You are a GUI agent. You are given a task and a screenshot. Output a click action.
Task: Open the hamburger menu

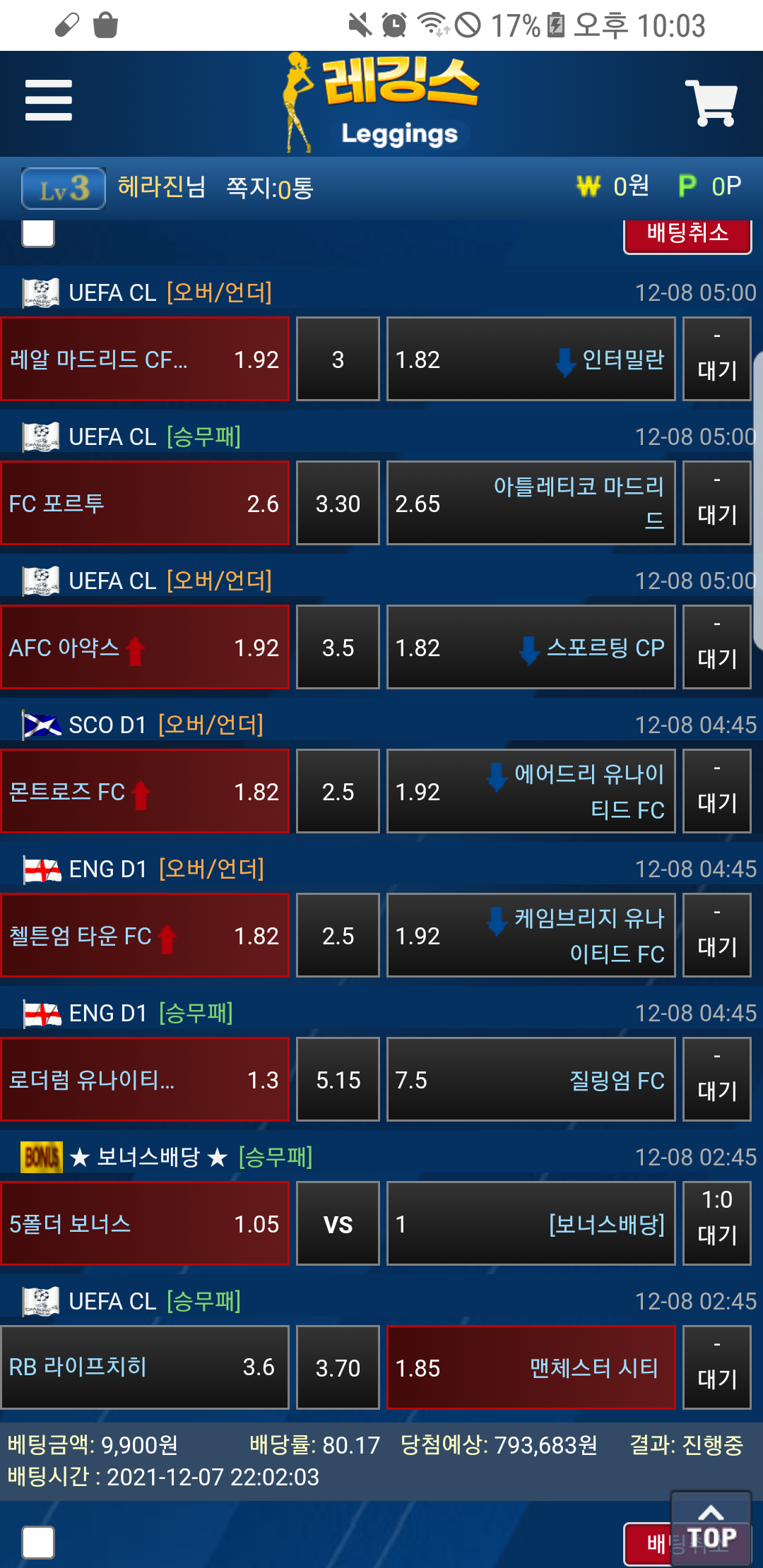tap(48, 100)
